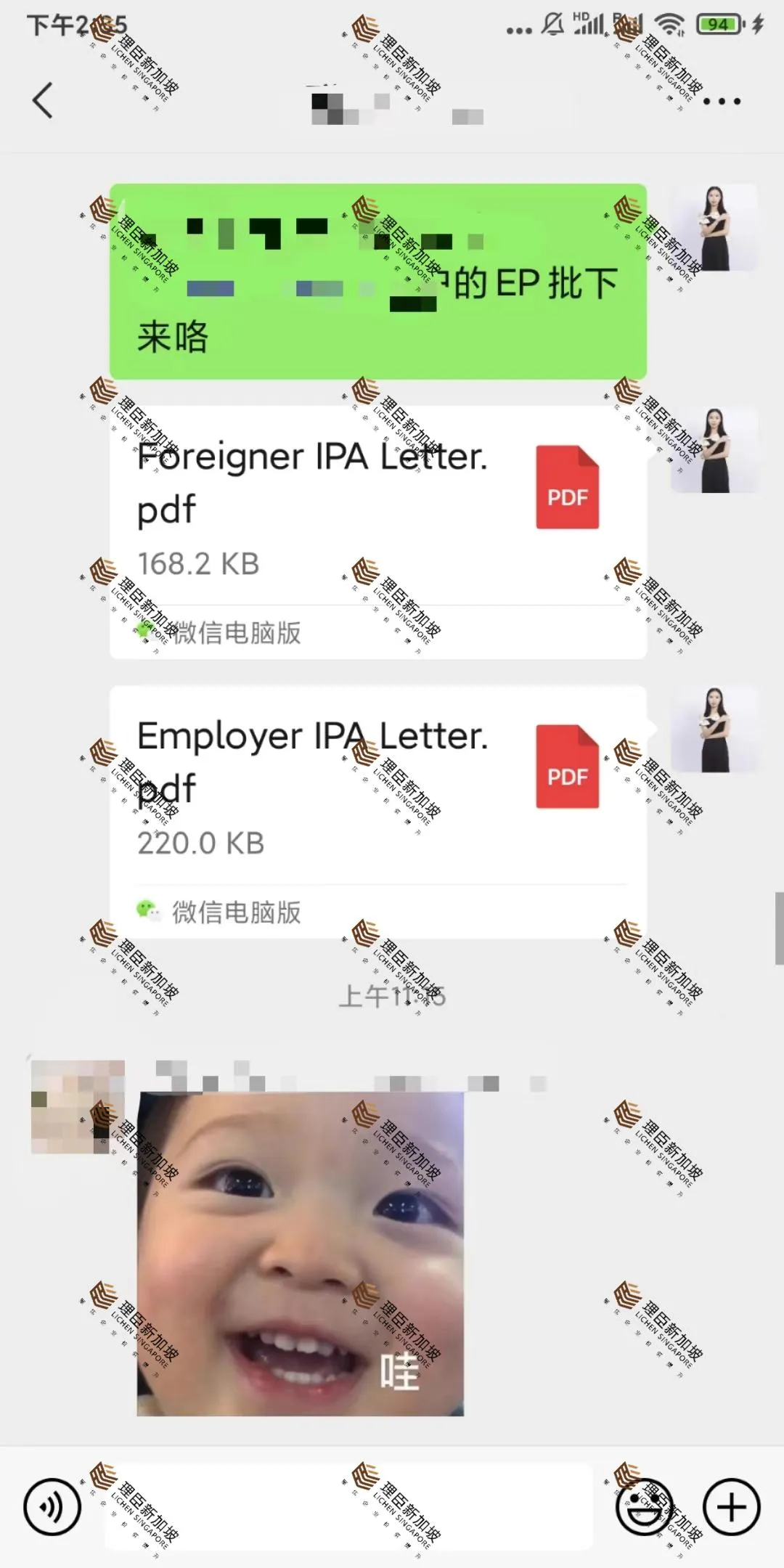Viewport: 784px width, 1568px height.
Task: Tap the pixelated contact avatar
Action: 77,1106
